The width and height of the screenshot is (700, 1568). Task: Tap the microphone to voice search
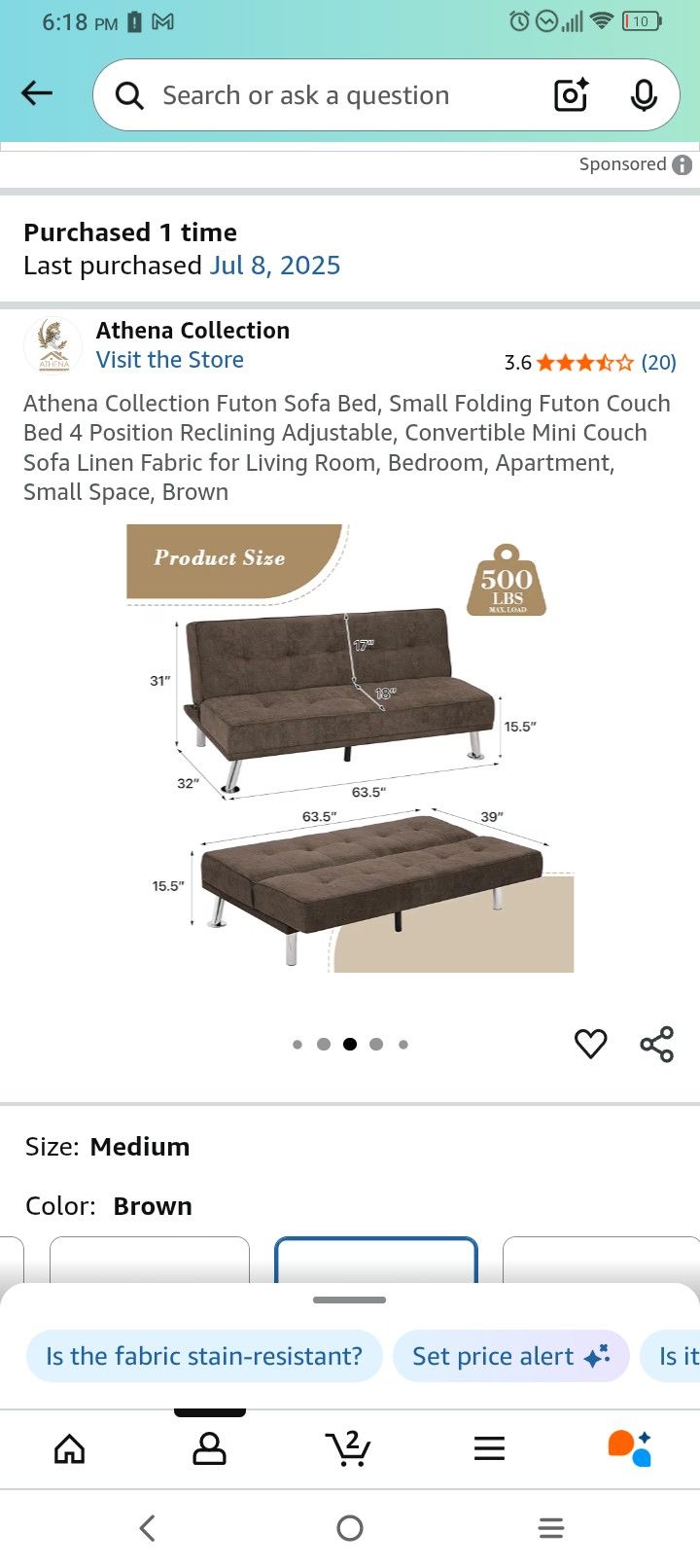point(644,94)
